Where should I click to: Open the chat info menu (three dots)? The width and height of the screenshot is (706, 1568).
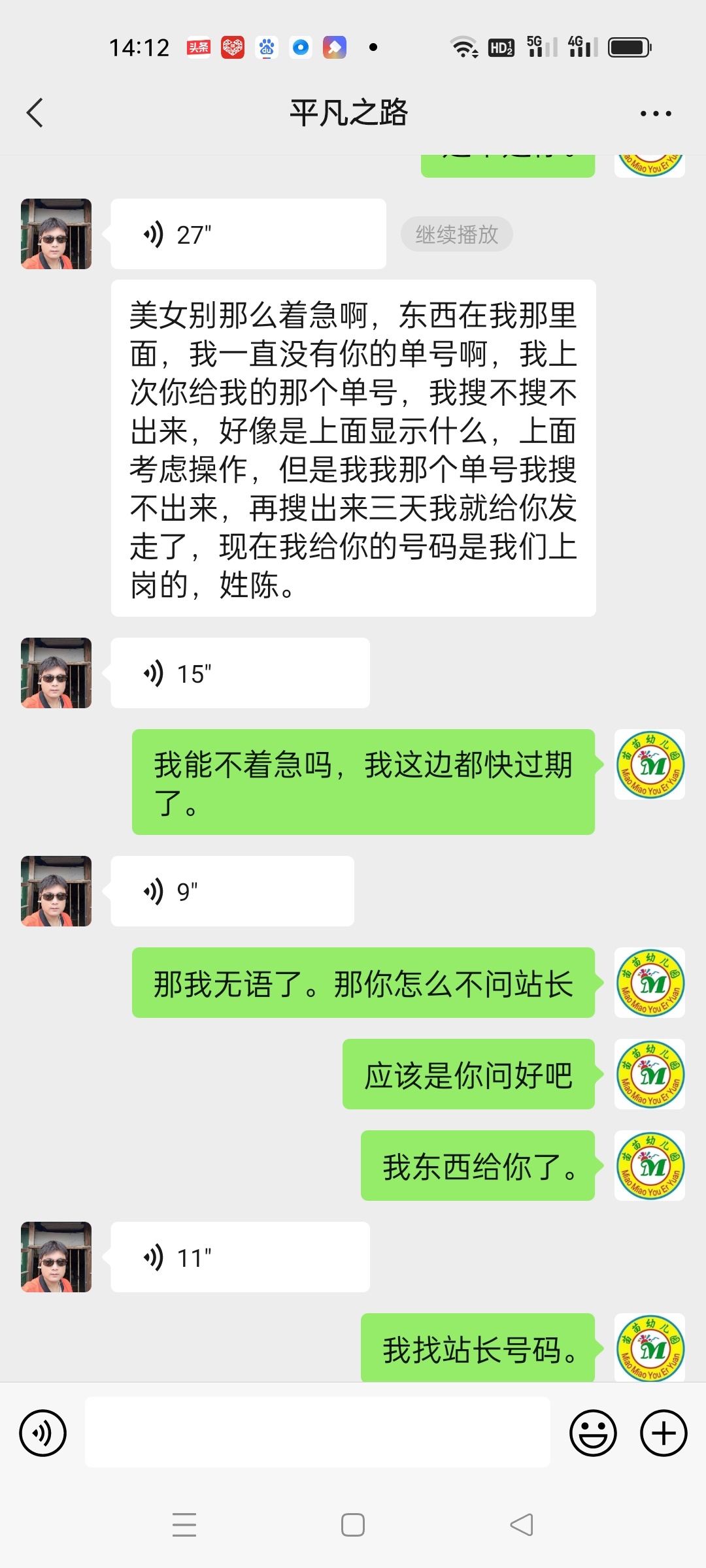coord(656,114)
